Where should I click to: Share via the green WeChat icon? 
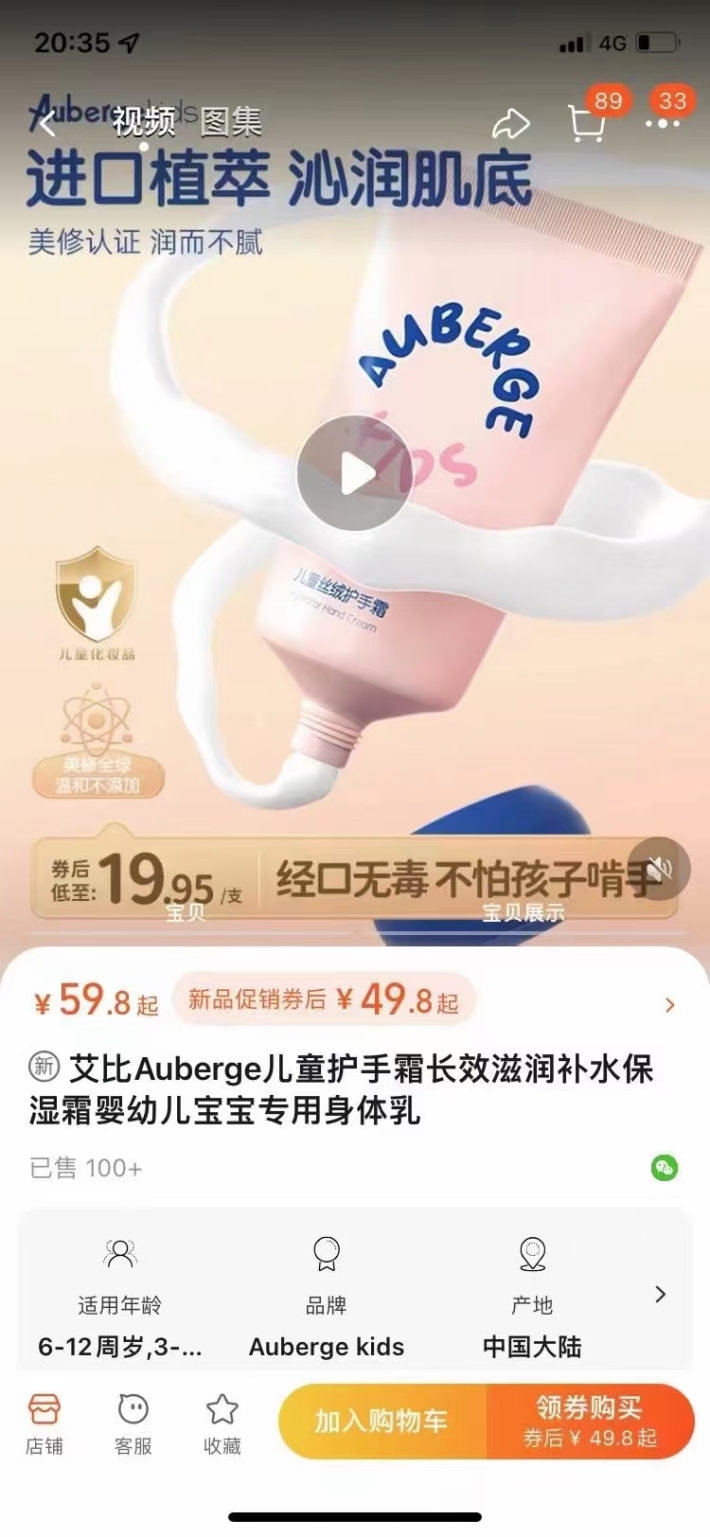tap(664, 1167)
